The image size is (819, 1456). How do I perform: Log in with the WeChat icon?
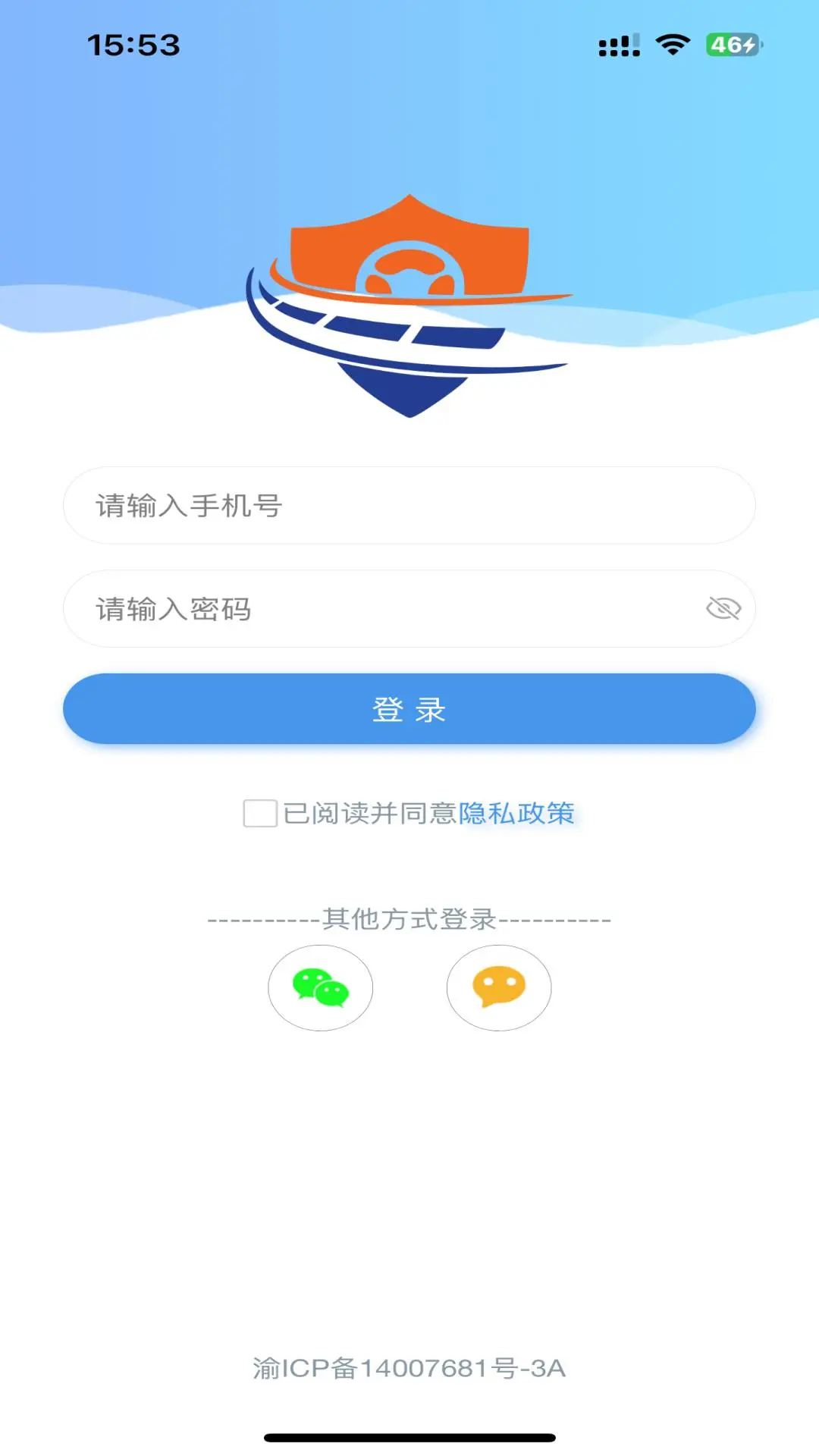(320, 987)
